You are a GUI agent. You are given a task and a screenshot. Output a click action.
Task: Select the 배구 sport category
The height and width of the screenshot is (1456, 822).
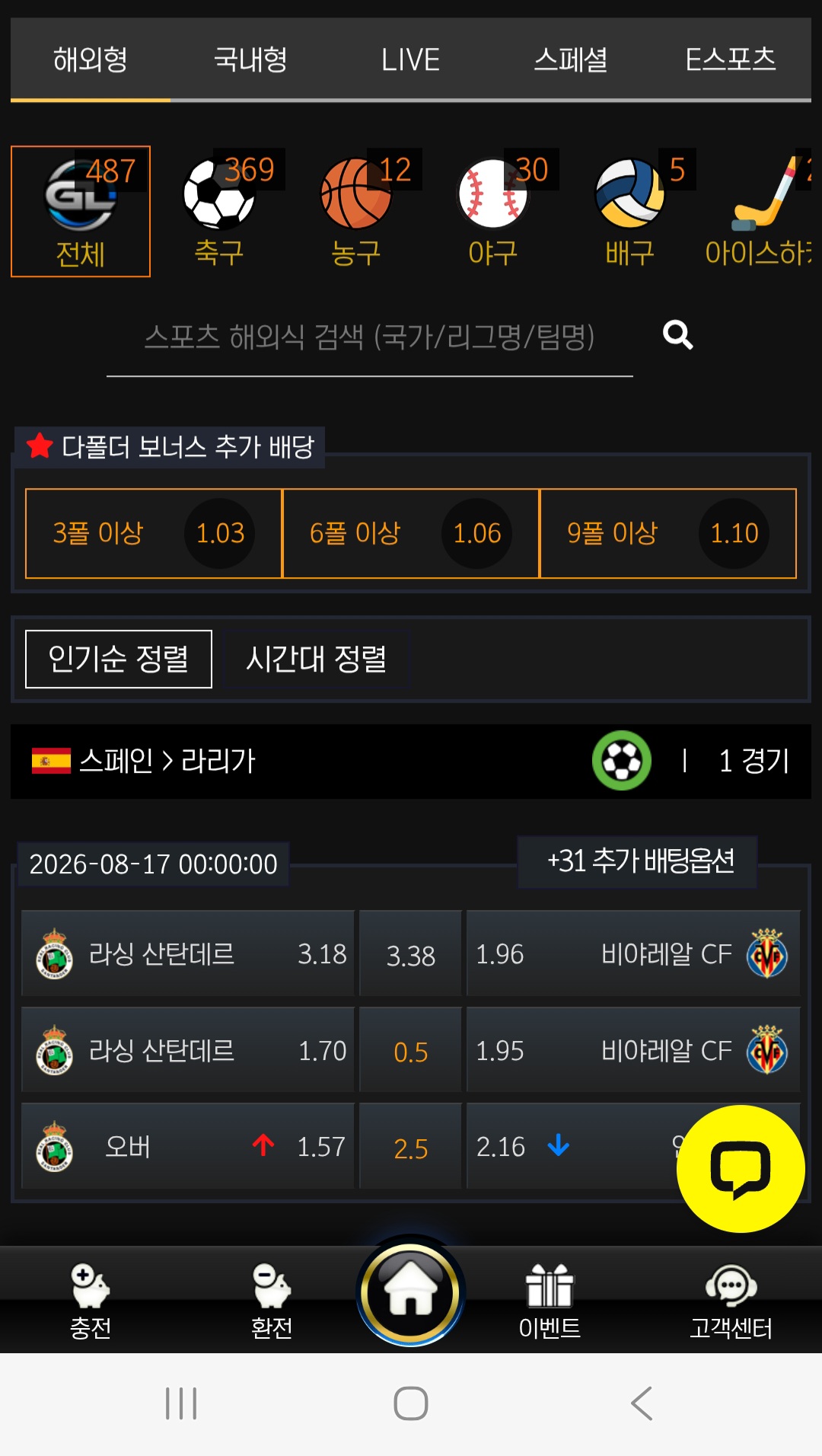click(x=630, y=211)
